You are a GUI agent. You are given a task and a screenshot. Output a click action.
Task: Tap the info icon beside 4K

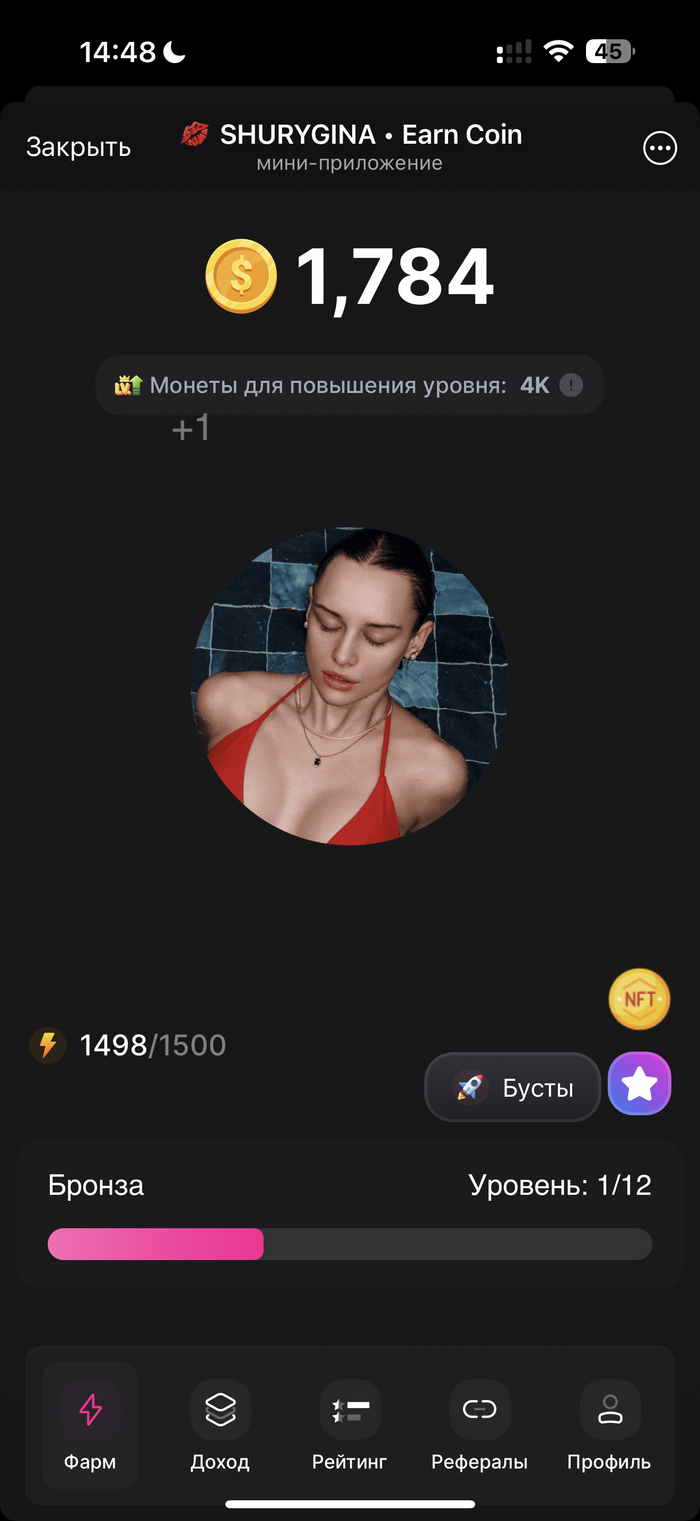(x=571, y=385)
